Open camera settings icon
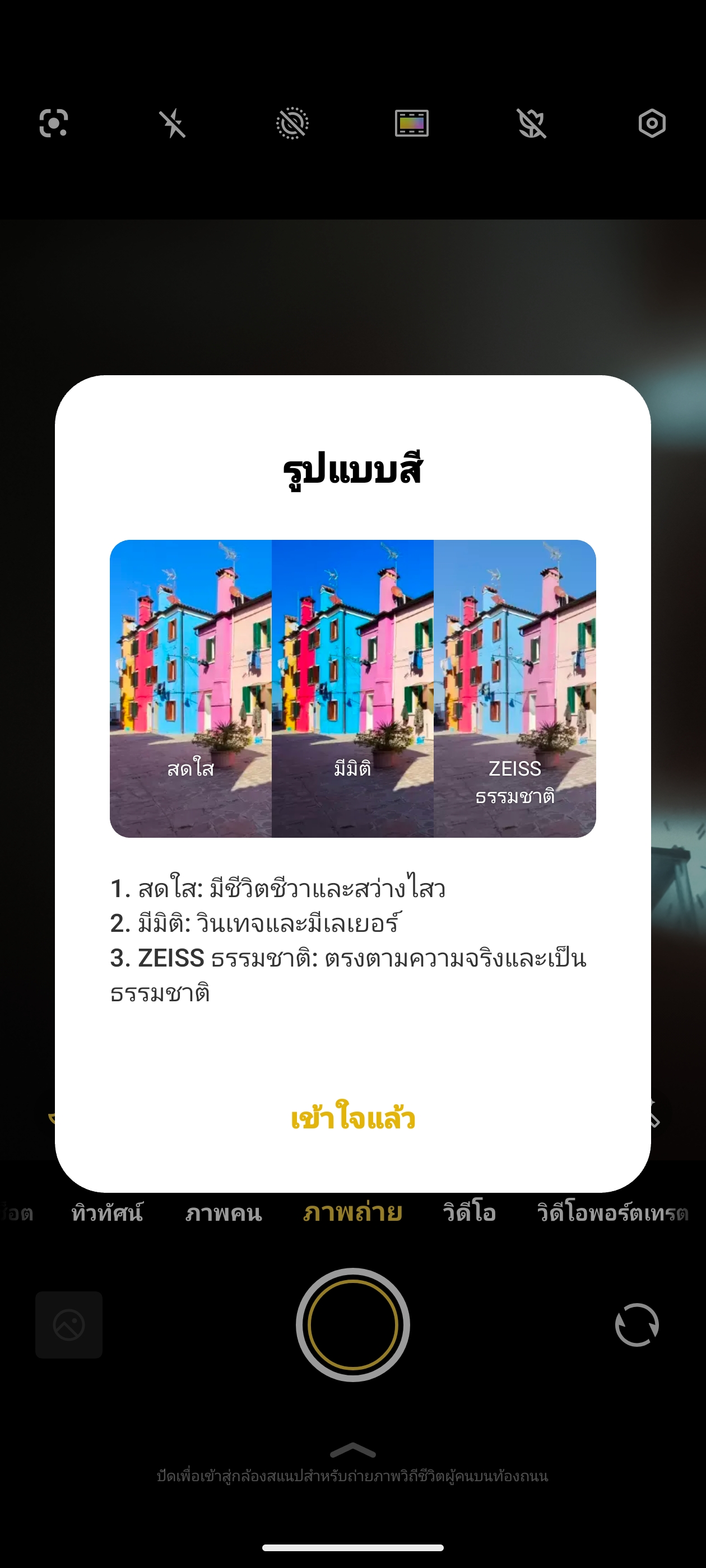This screenshot has height=1568, width=706. 652,124
